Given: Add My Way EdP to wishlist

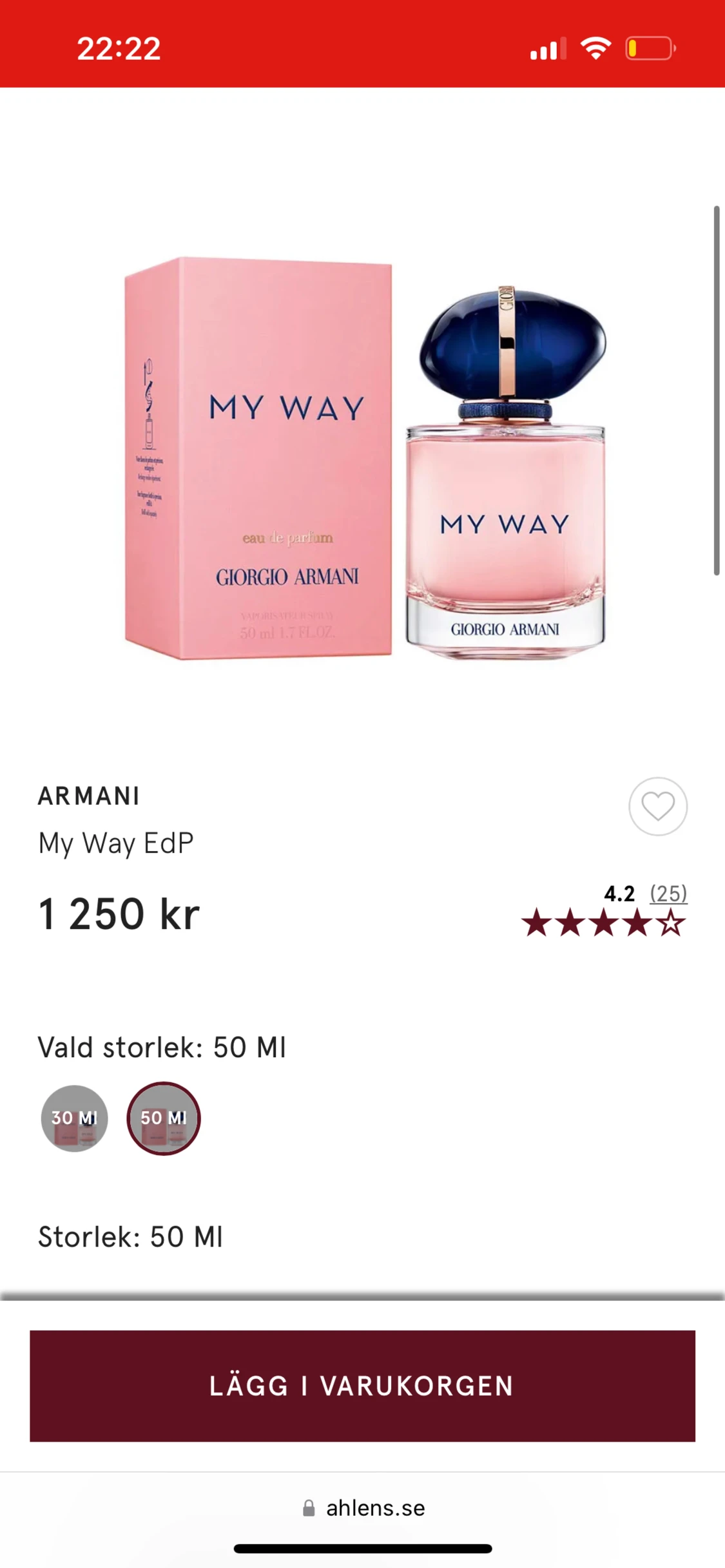Looking at the screenshot, I should click(x=657, y=806).
